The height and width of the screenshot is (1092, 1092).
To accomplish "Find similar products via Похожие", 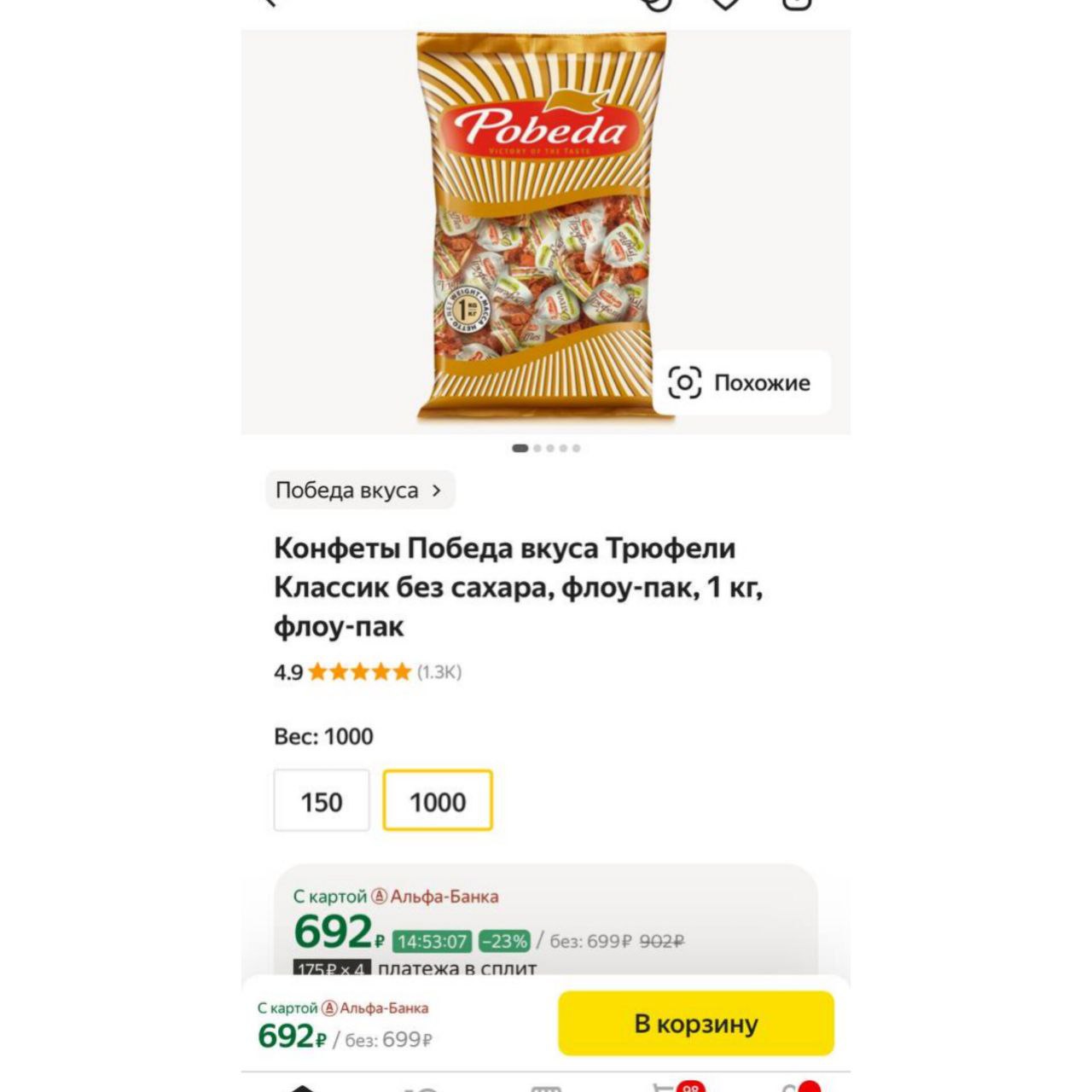I will point(741,383).
